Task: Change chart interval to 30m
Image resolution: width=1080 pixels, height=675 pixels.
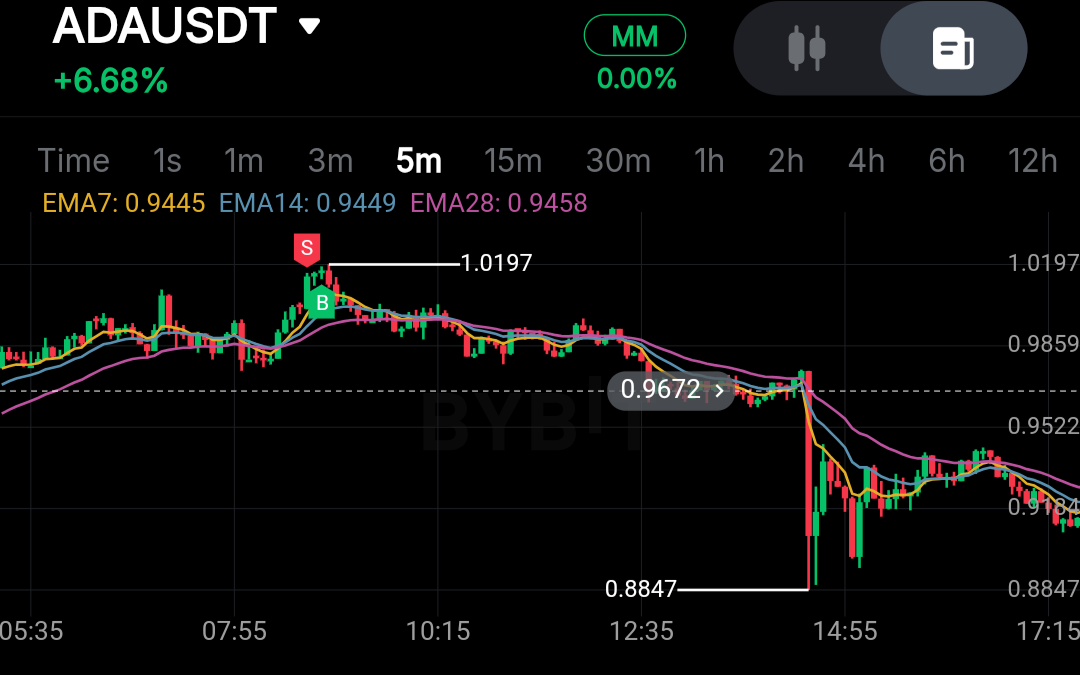Action: (618, 160)
